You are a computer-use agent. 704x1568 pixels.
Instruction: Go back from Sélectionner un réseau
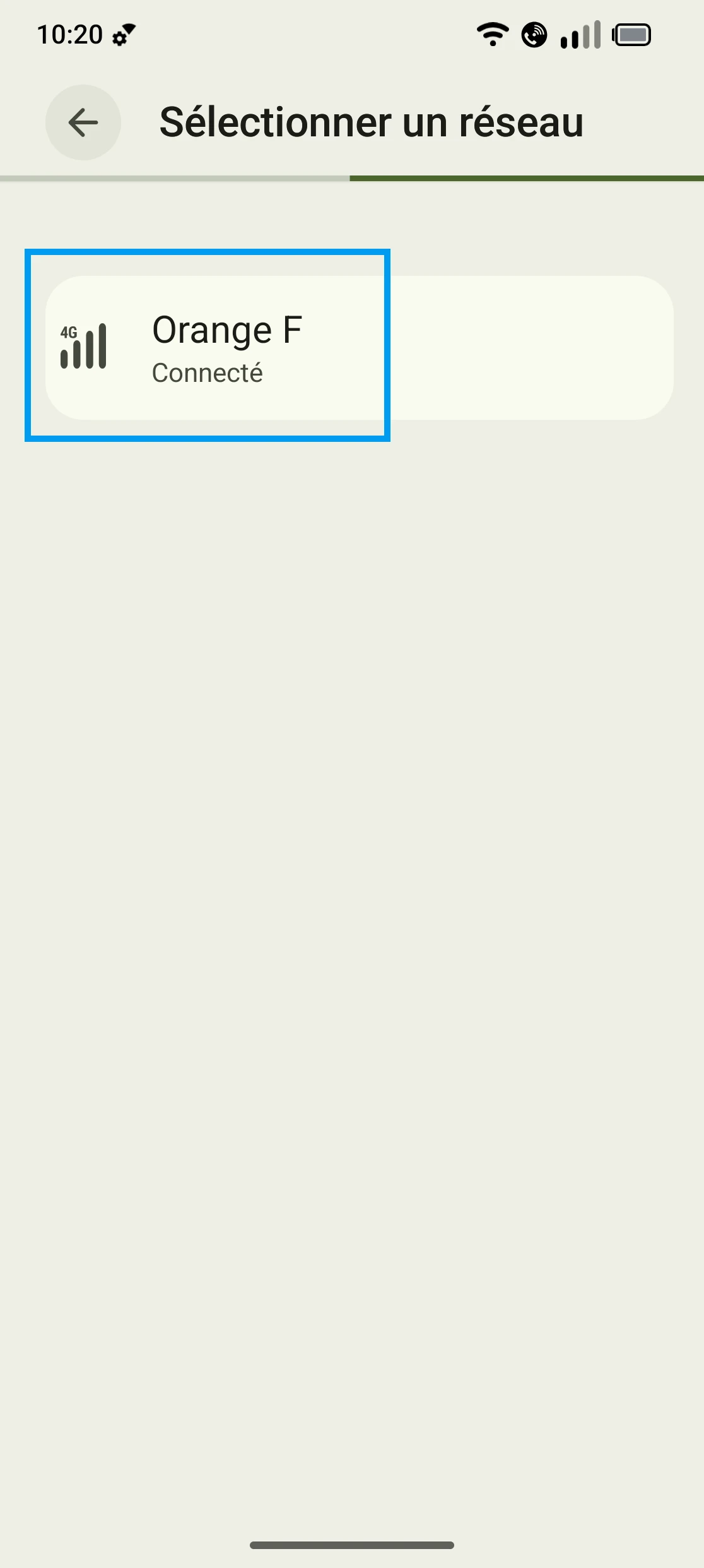[x=83, y=122]
